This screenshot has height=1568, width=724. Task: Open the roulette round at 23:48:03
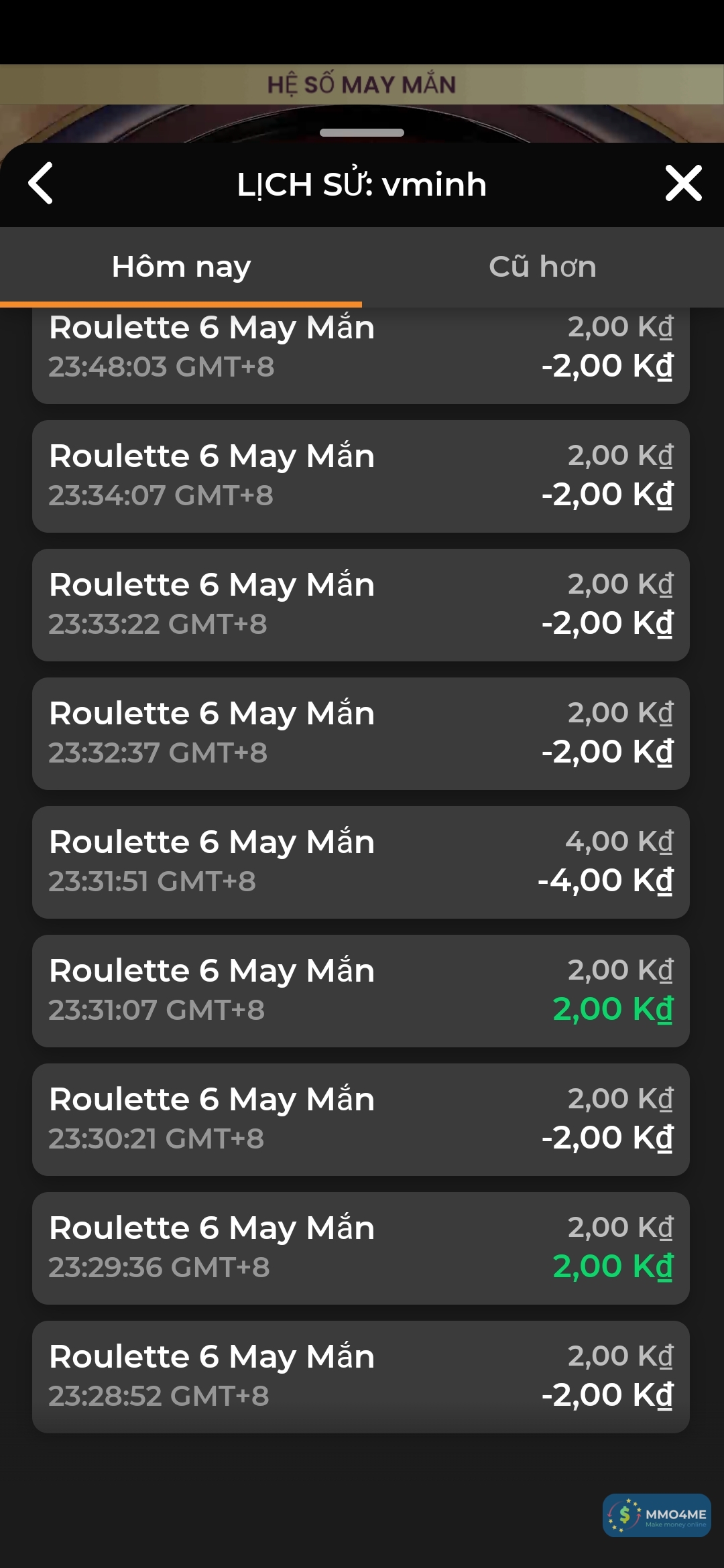[x=361, y=355]
